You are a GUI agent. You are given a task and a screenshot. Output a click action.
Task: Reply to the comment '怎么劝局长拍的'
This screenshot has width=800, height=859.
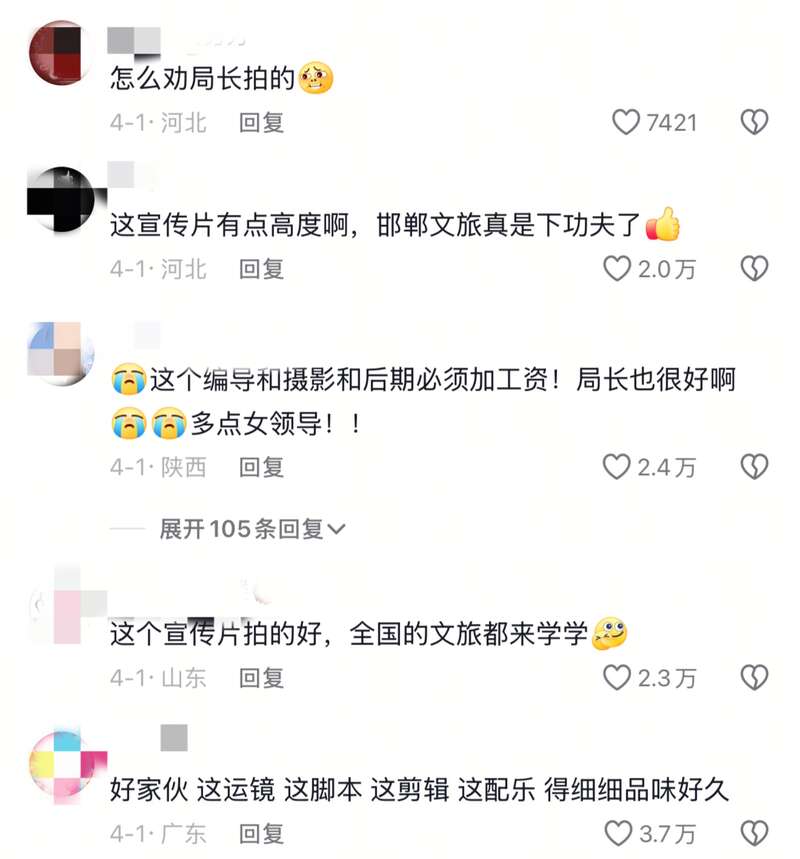(261, 122)
